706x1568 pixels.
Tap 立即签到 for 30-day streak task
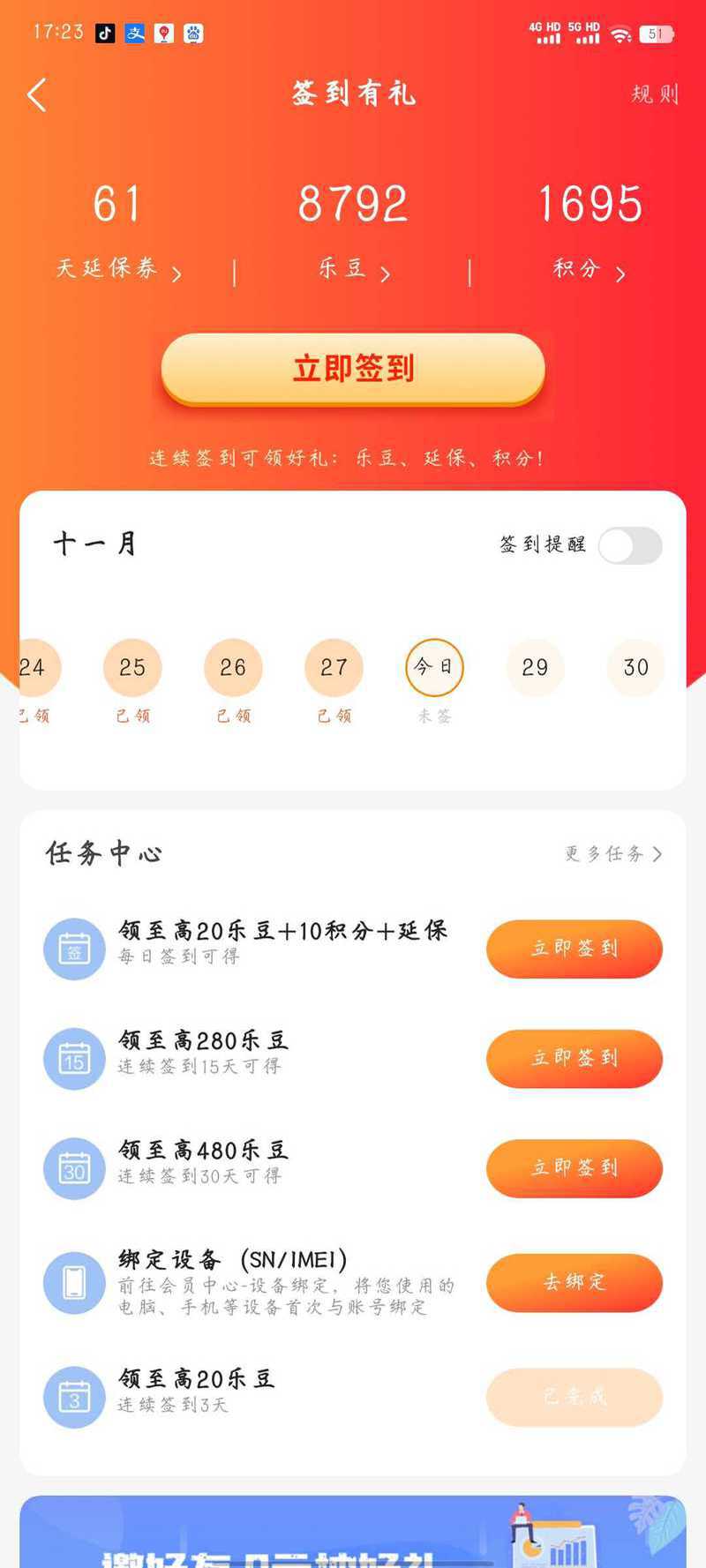(574, 1167)
